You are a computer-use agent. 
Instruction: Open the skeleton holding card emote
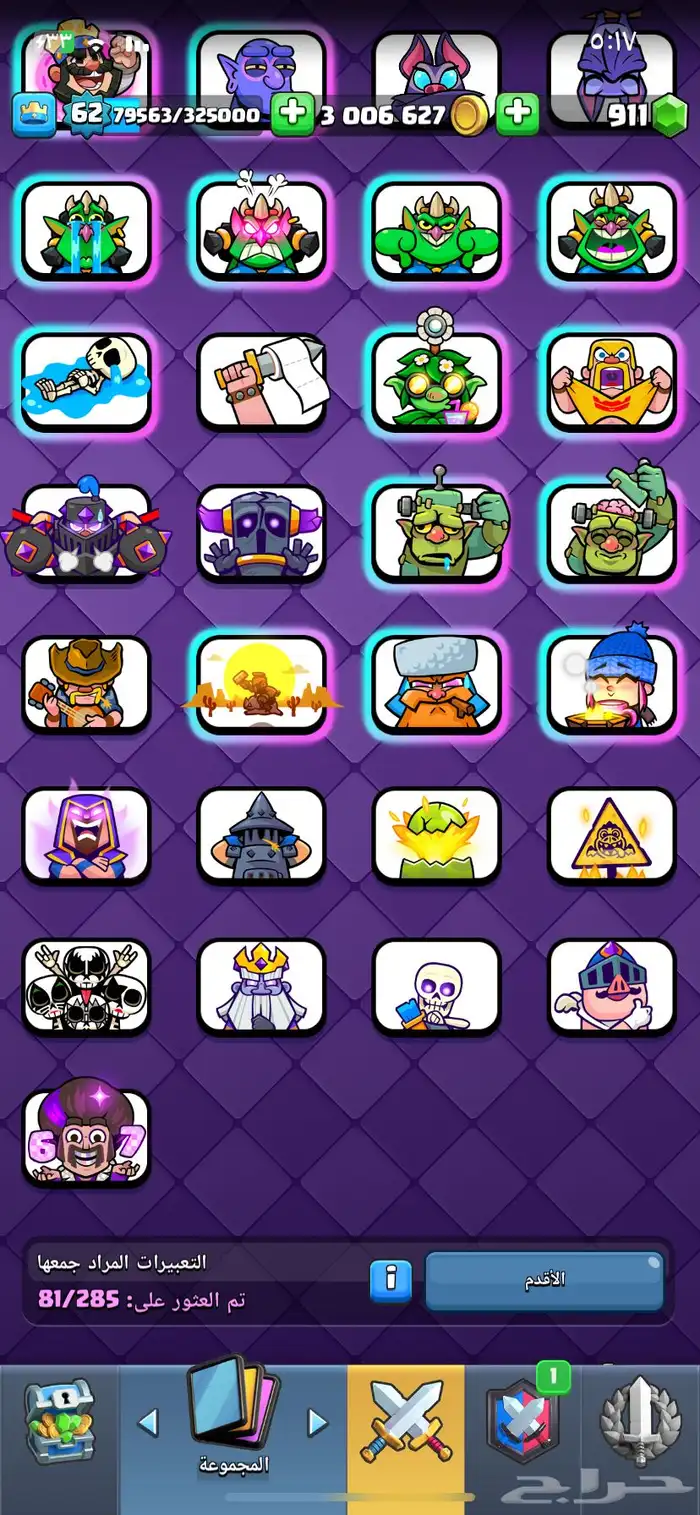(436, 987)
